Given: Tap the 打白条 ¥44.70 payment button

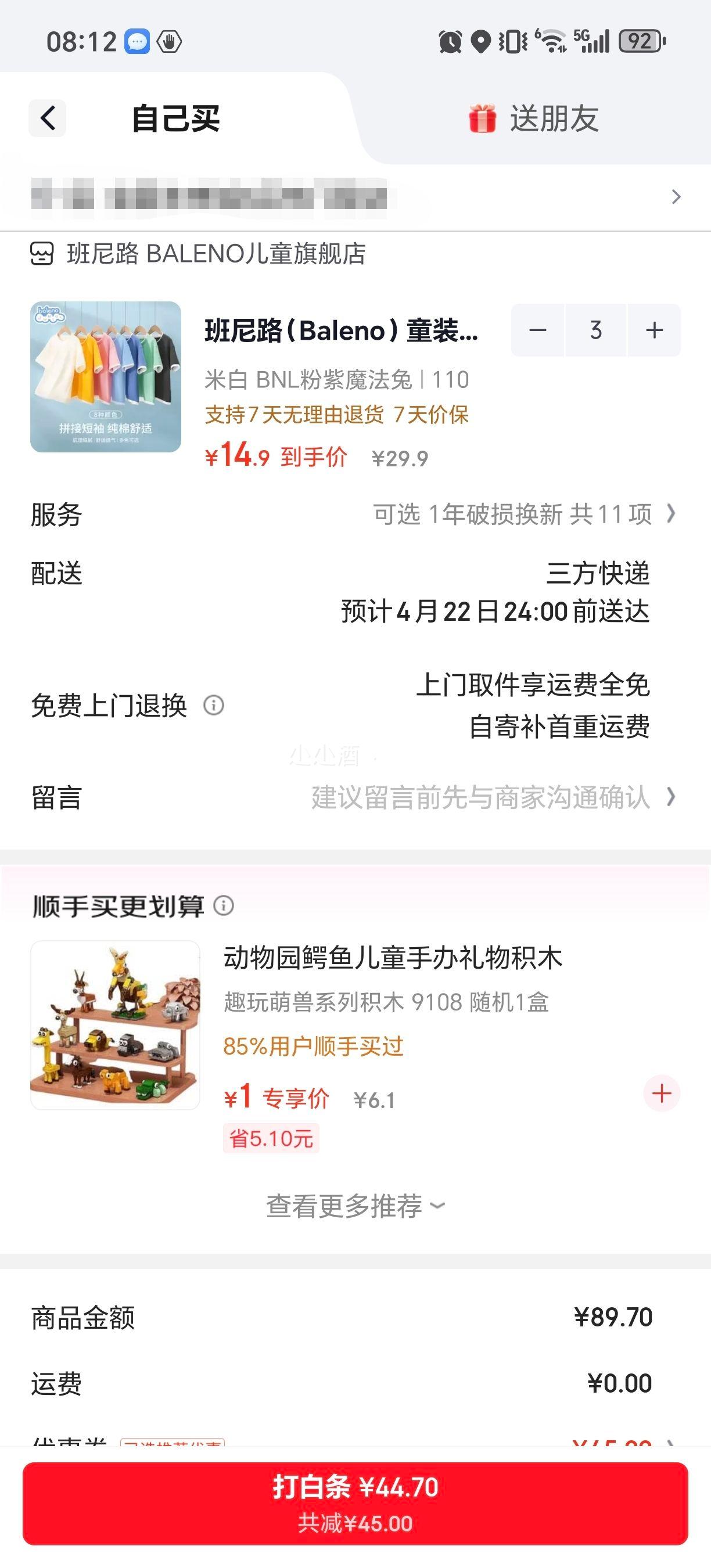Looking at the screenshot, I should 355,1500.
